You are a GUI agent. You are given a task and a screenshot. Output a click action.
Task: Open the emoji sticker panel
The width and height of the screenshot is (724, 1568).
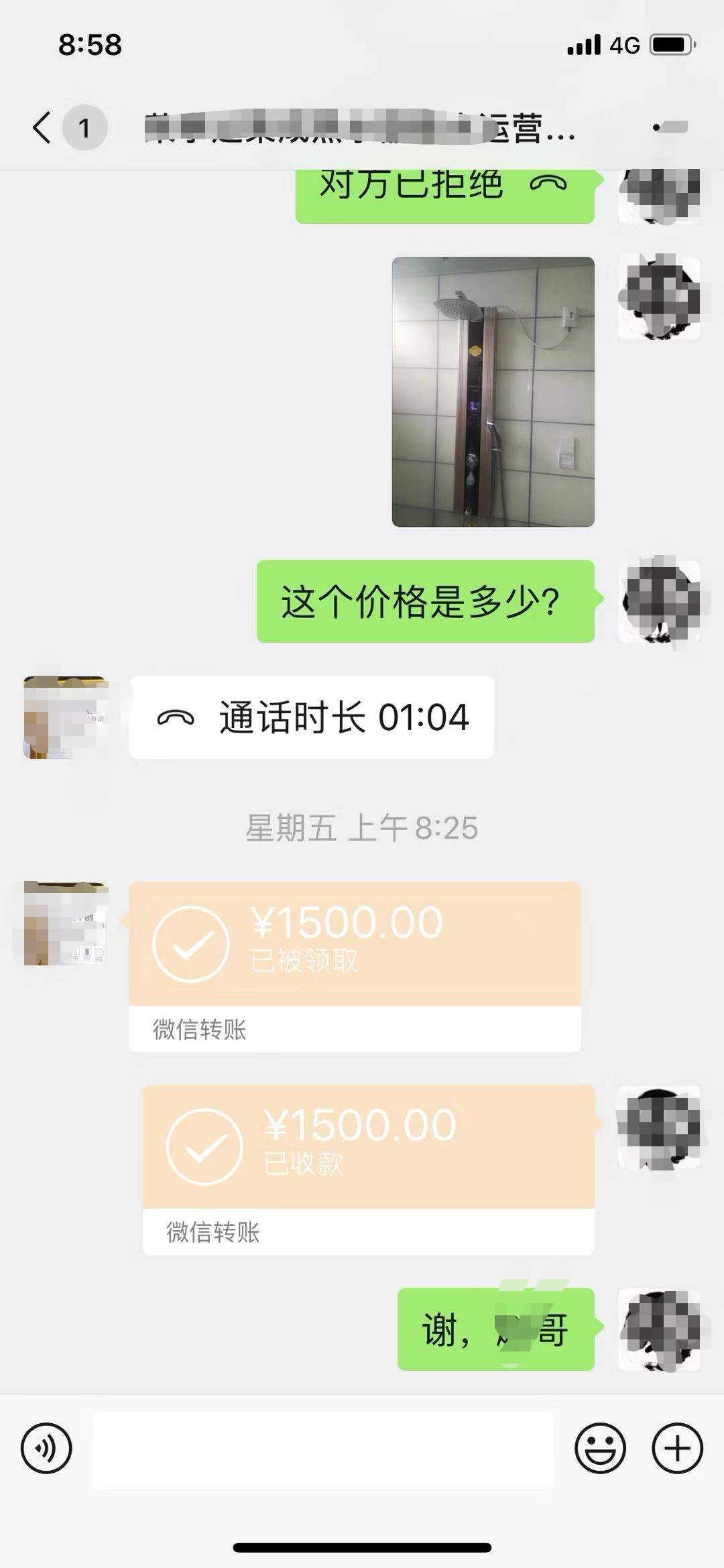pyautogui.click(x=600, y=1449)
